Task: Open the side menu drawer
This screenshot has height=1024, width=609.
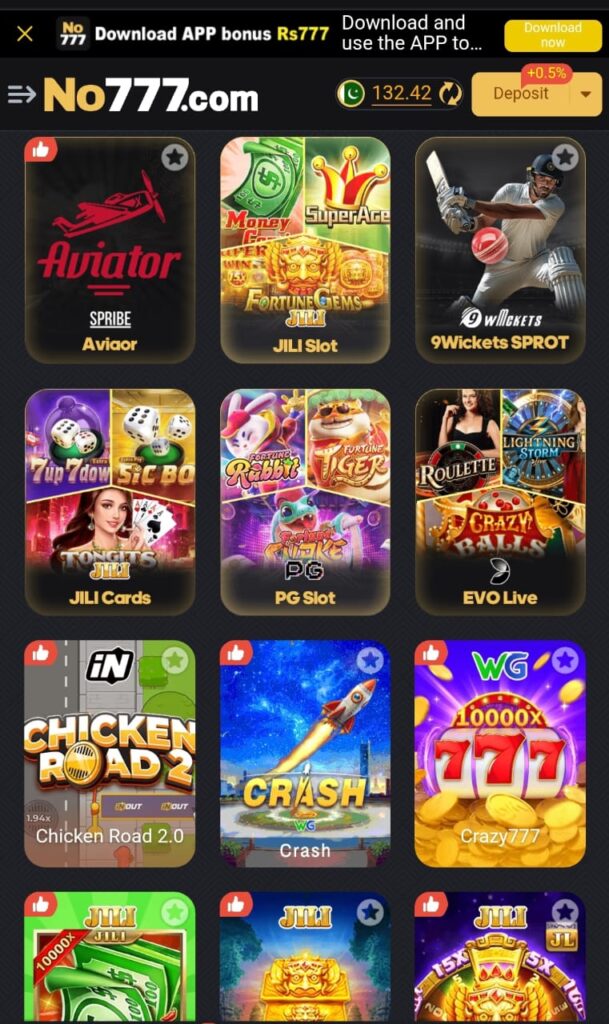Action: coord(21,95)
